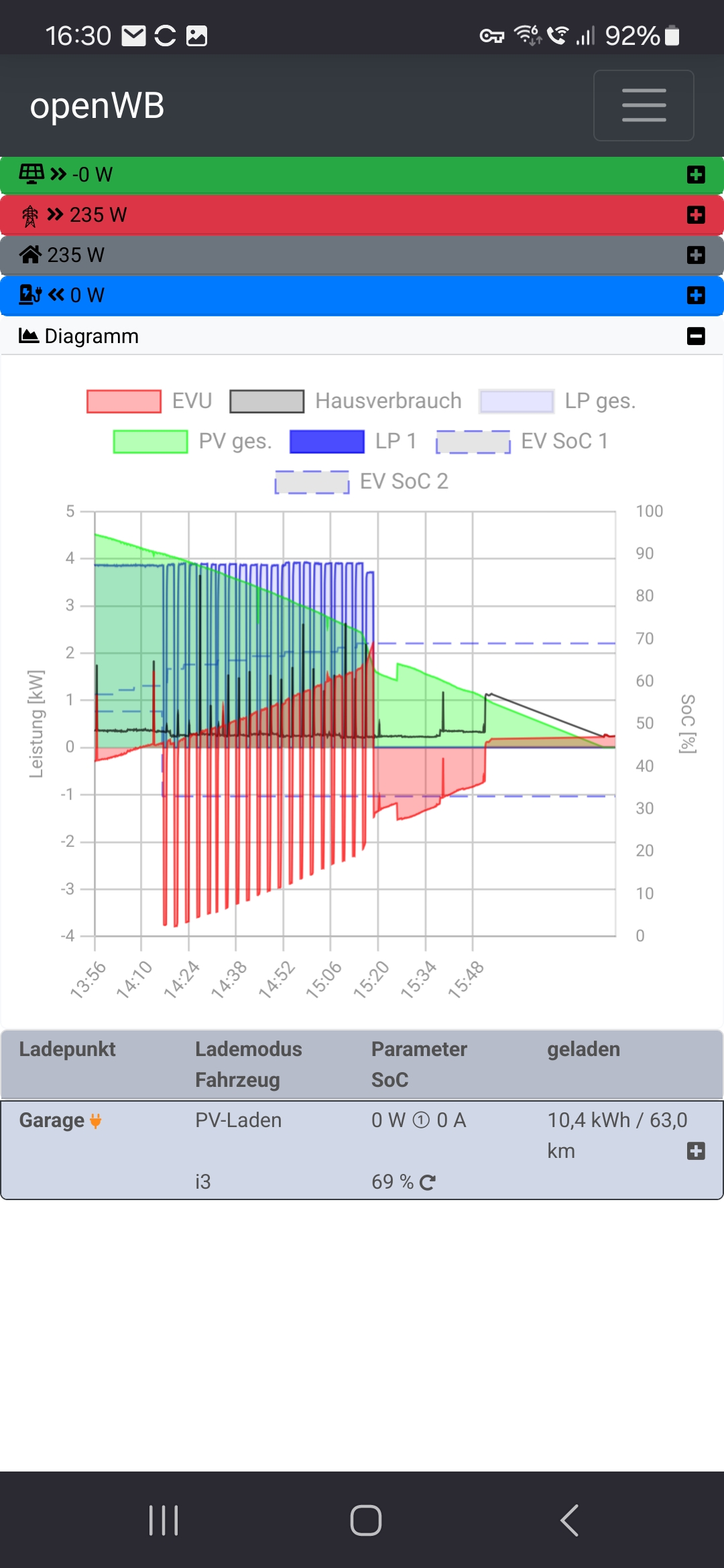
Task: Toggle PV ges. series in chart legend
Action: [192, 441]
